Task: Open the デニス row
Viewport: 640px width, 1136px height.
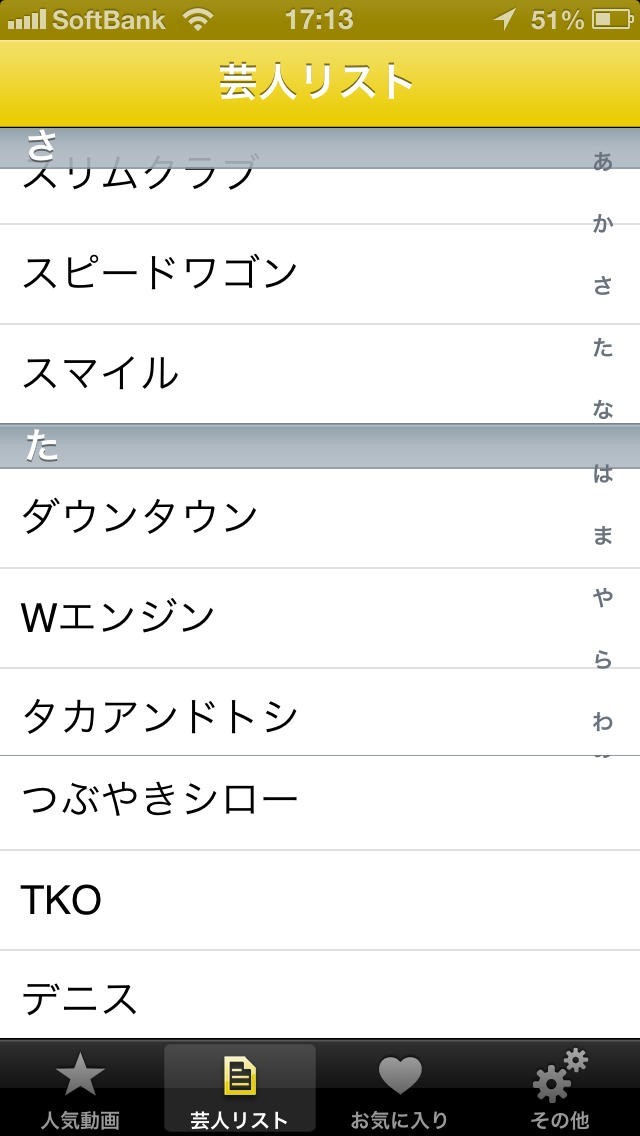Action: [320, 995]
